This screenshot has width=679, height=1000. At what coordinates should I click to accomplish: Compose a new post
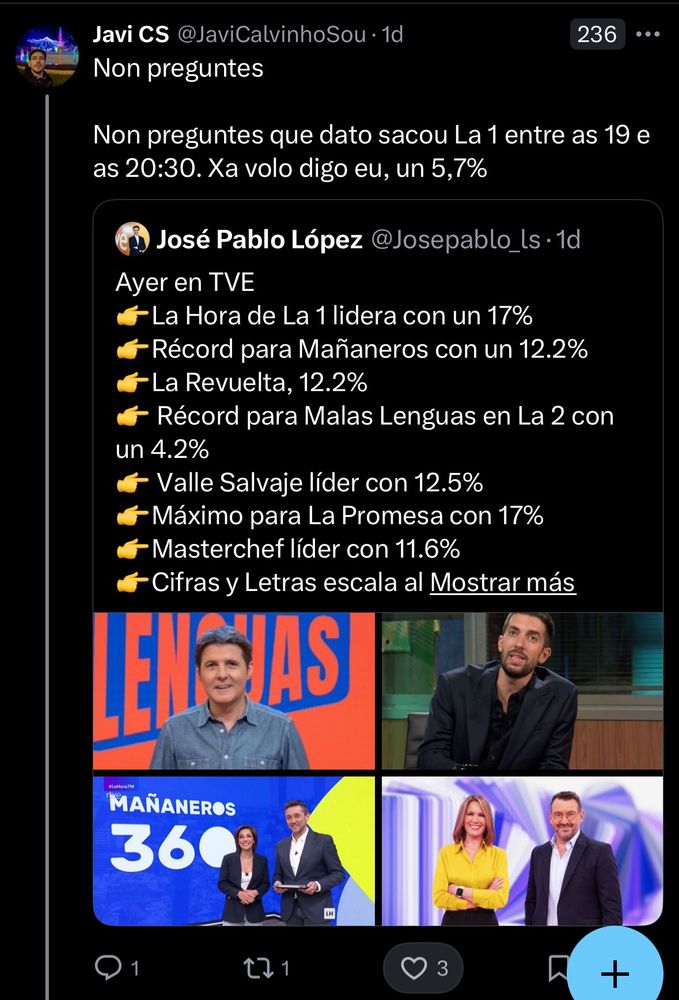point(615,972)
